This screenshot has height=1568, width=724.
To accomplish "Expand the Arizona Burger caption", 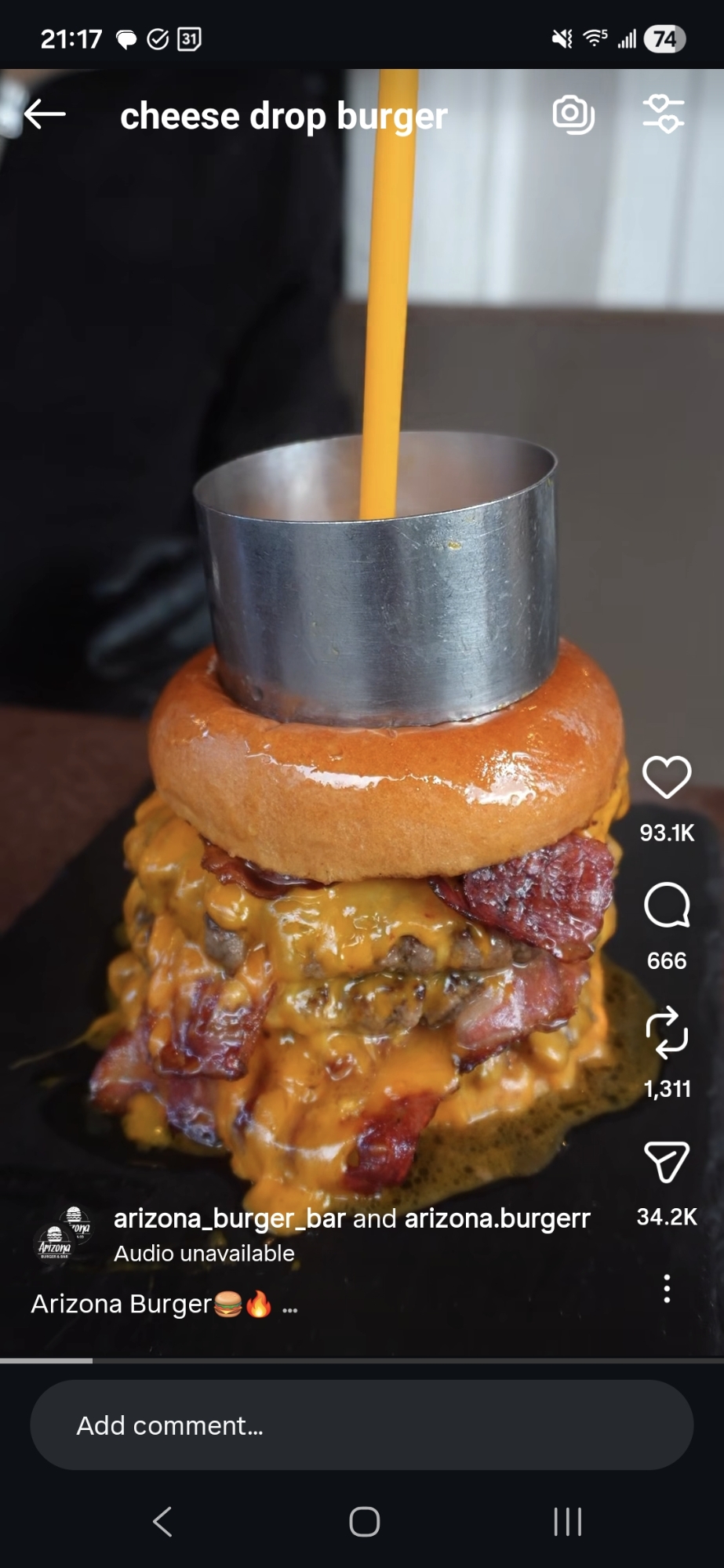I will [x=289, y=1305].
